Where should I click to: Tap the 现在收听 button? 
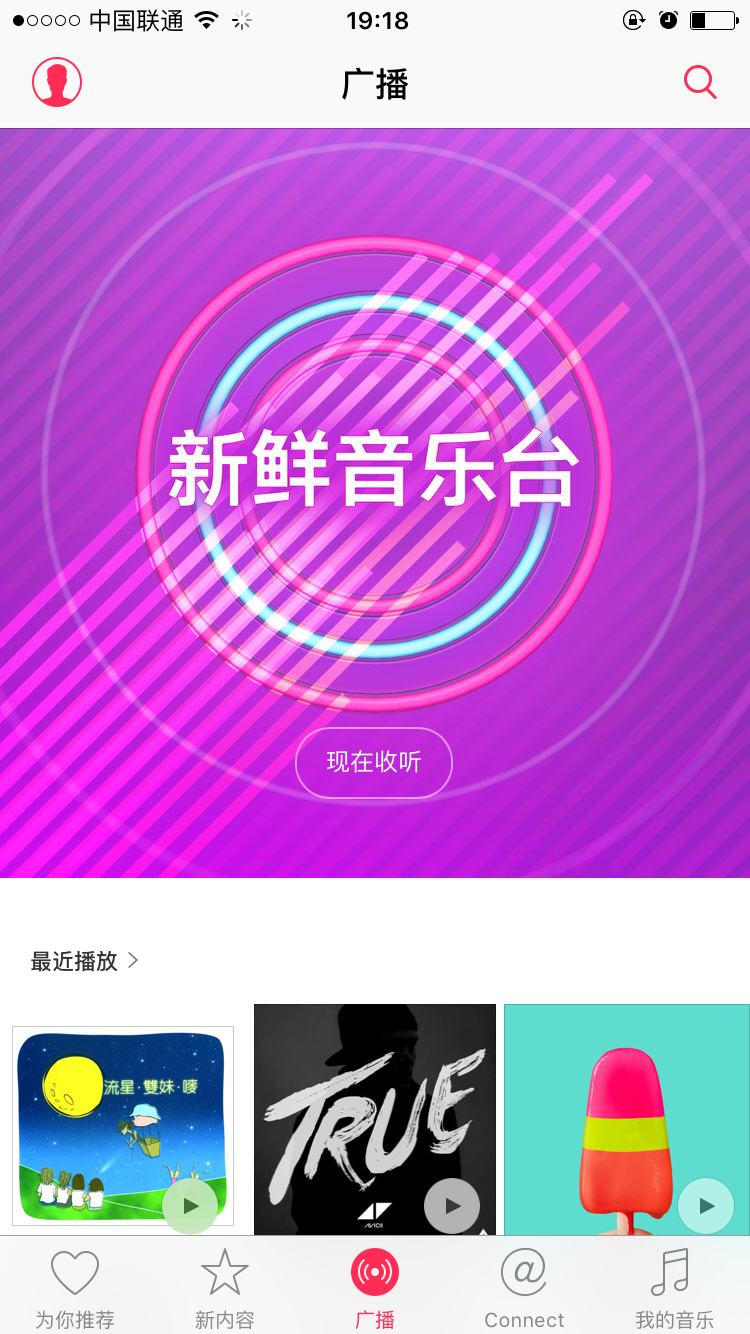click(374, 763)
